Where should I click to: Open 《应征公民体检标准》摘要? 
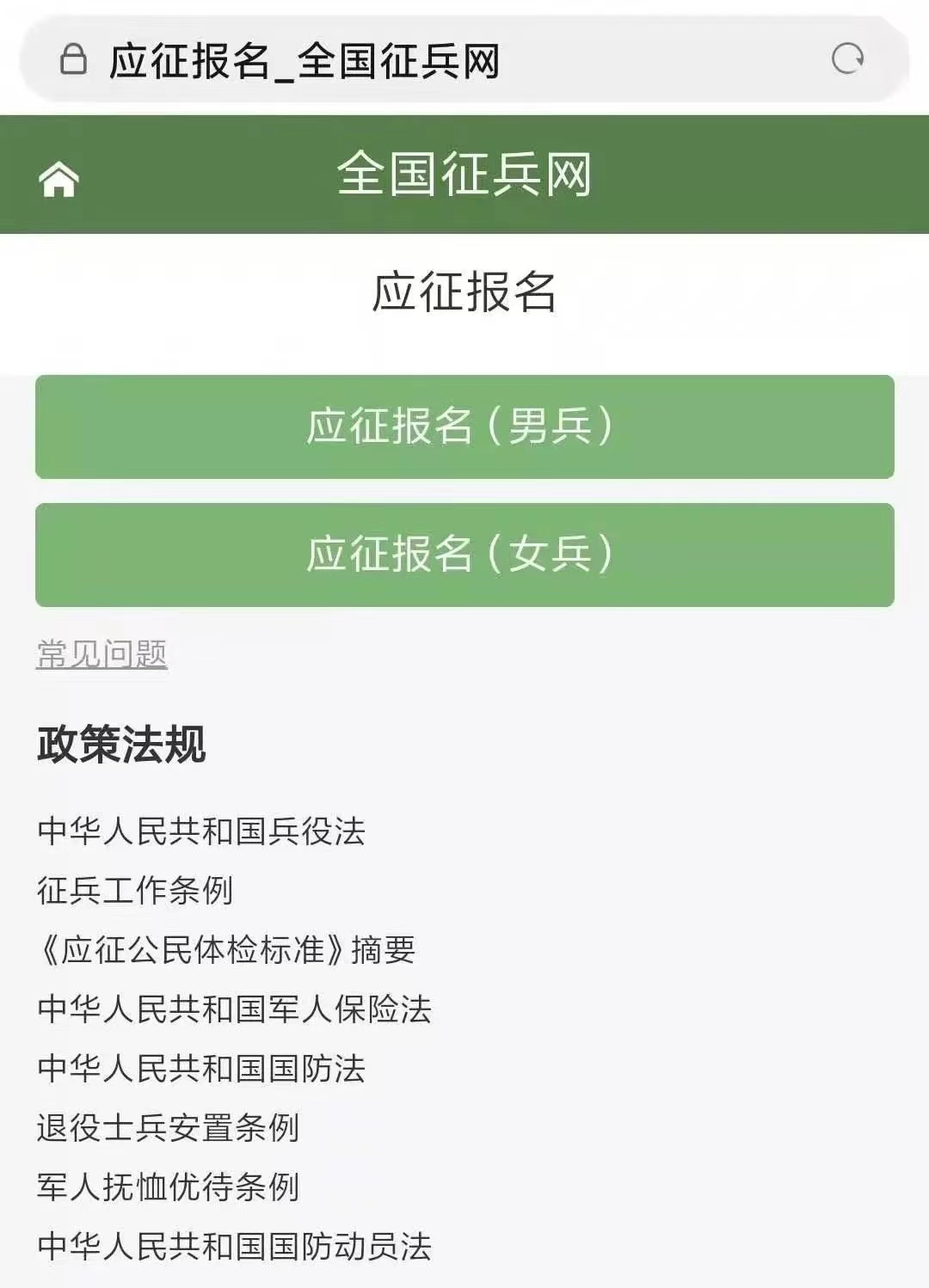pos(227,950)
